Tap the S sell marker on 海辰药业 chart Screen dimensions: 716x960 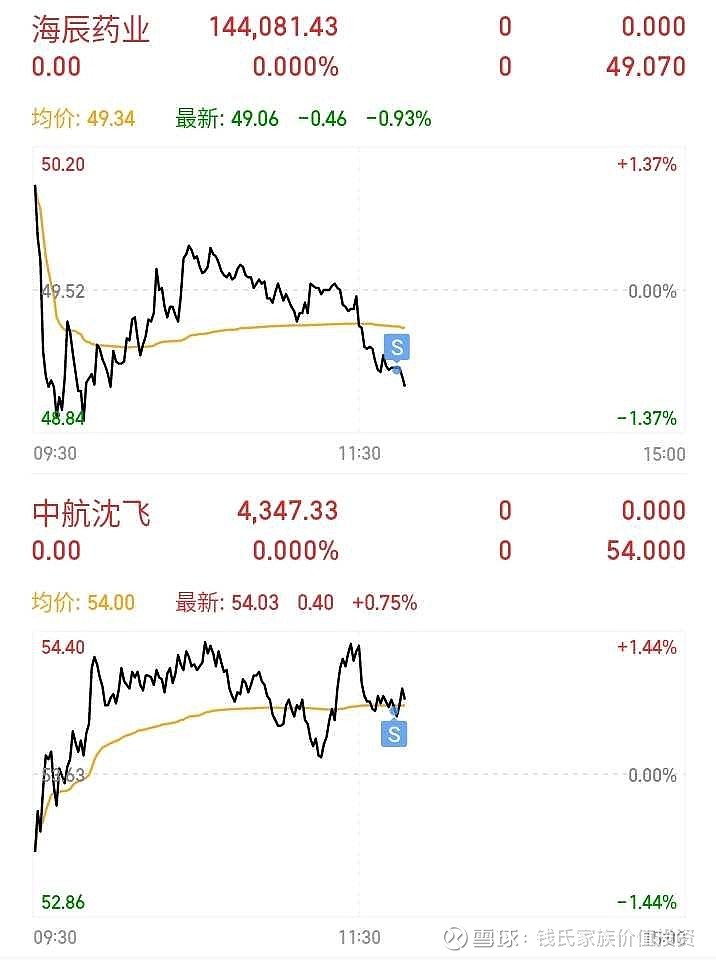(397, 348)
